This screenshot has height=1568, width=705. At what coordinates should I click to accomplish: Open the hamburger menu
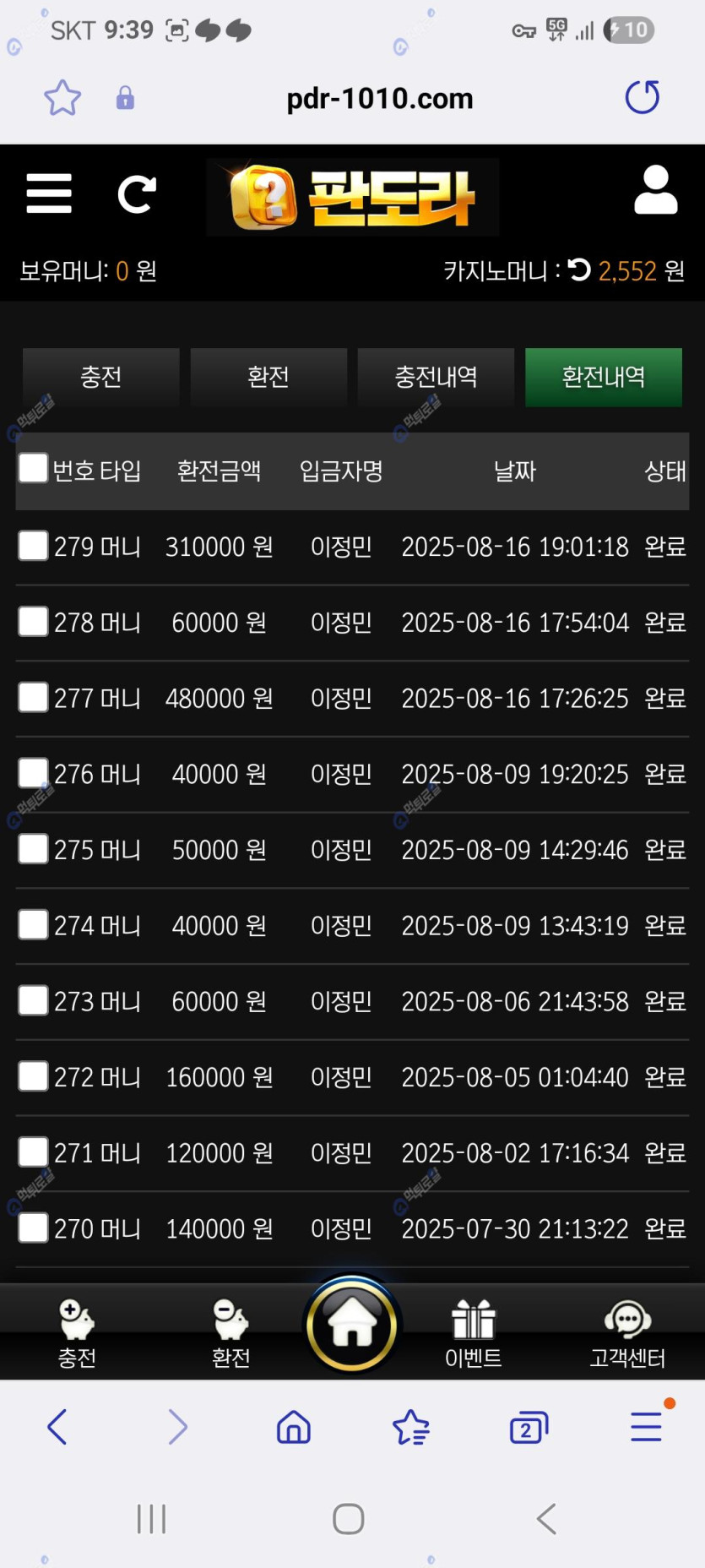pyautogui.click(x=48, y=194)
